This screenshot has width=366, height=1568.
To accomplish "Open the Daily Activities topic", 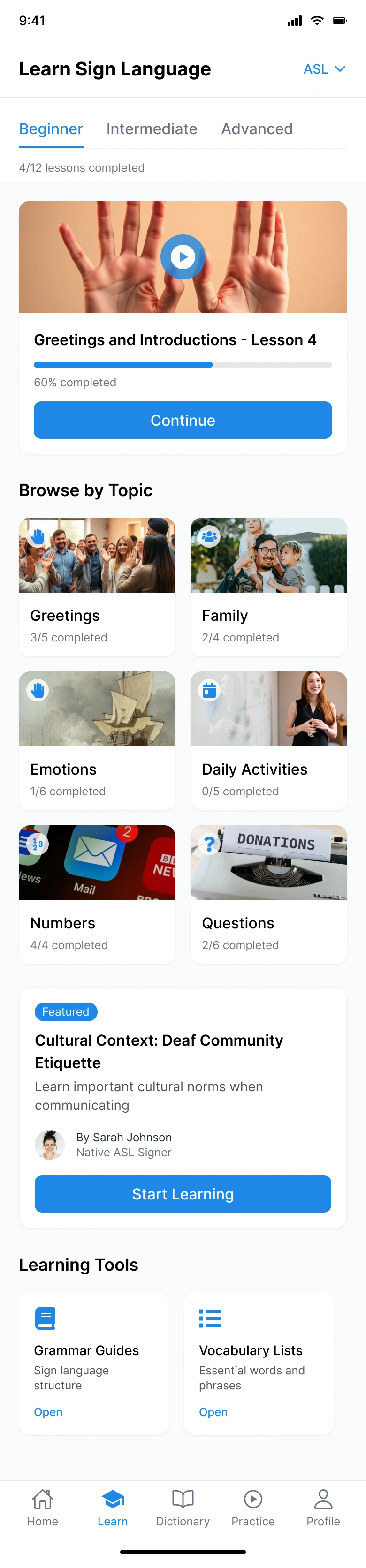I will (268, 740).
